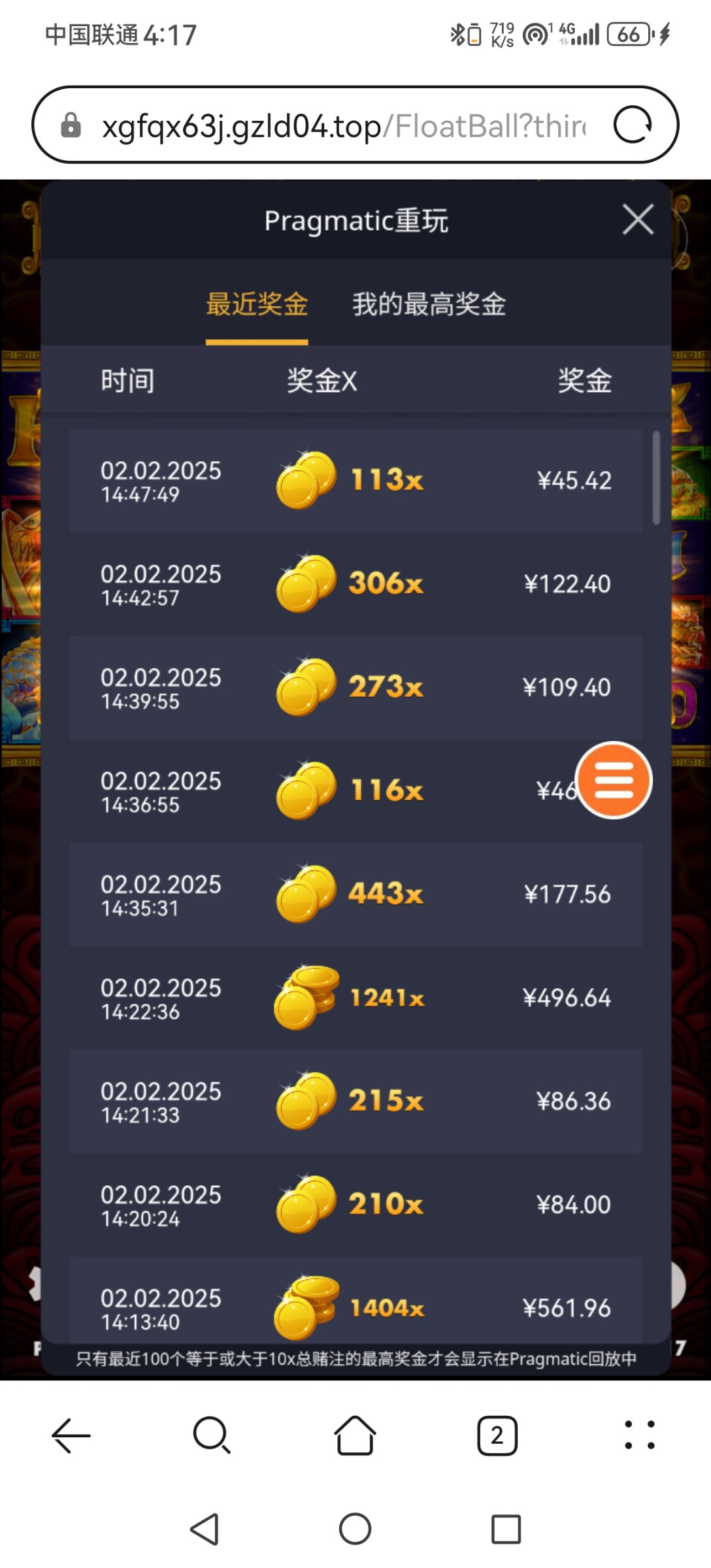Viewport: 711px width, 1568px height.
Task: Go to the browser home page
Action: coord(355,1435)
